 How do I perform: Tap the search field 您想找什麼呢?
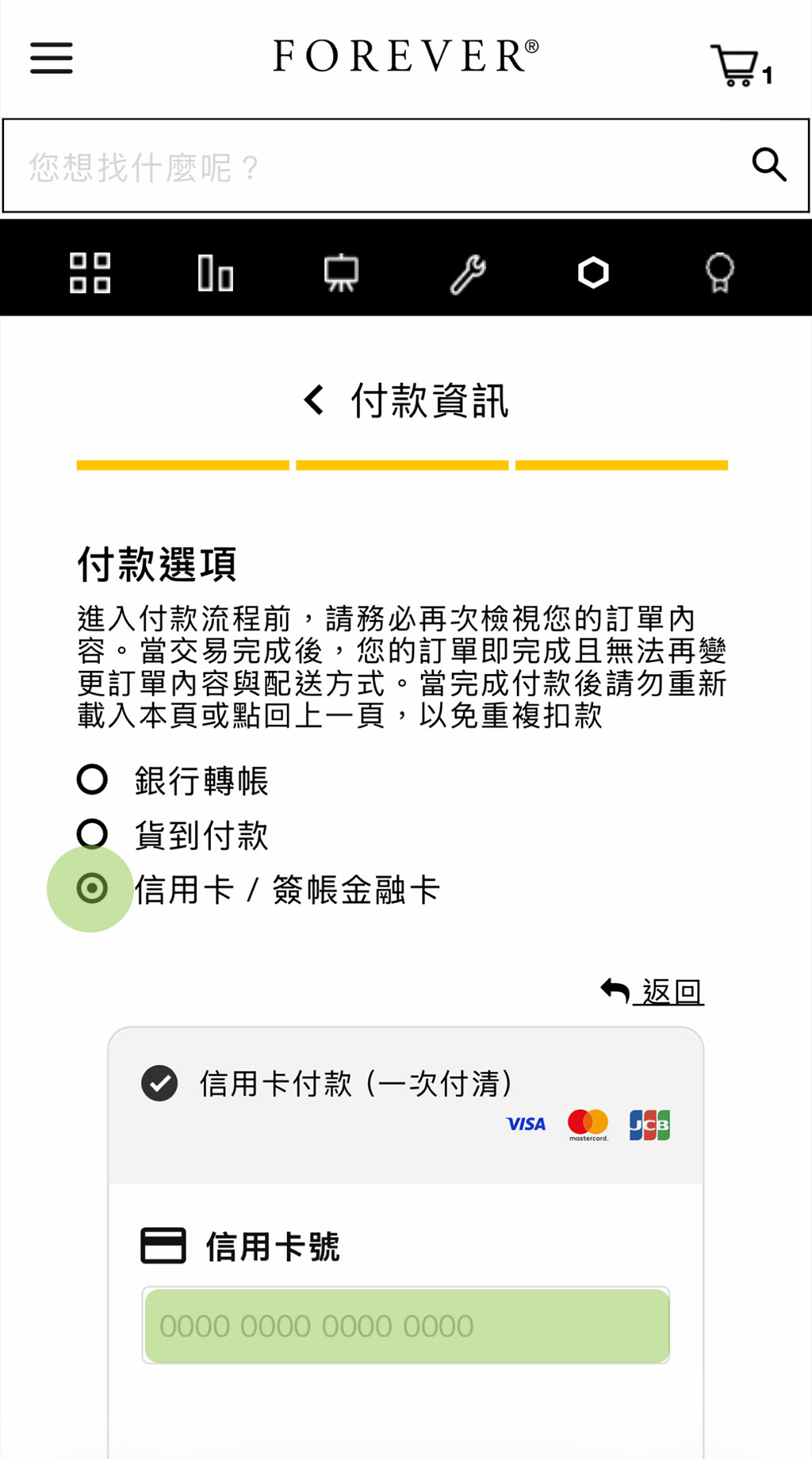point(373,167)
